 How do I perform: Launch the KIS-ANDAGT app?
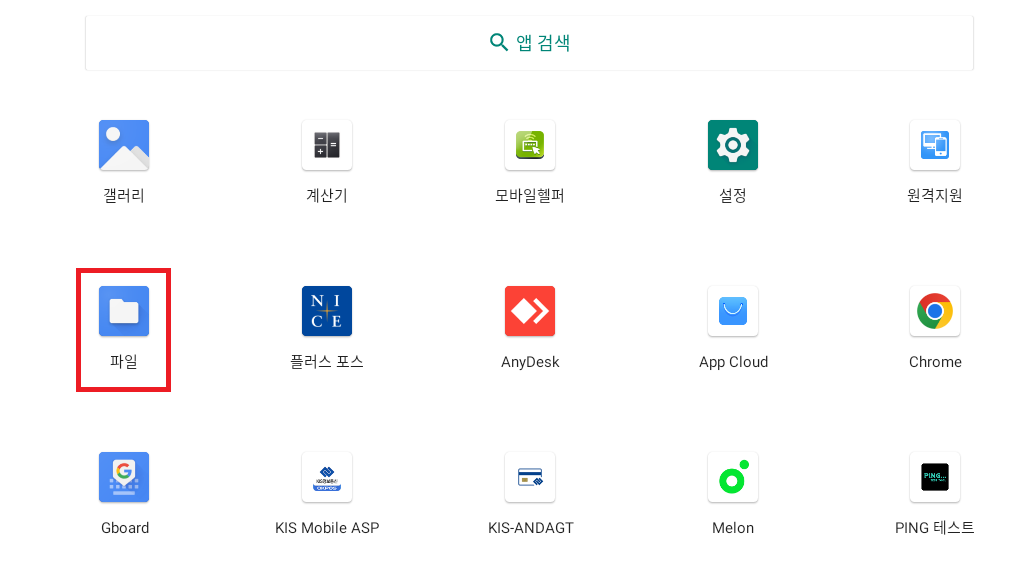(530, 478)
